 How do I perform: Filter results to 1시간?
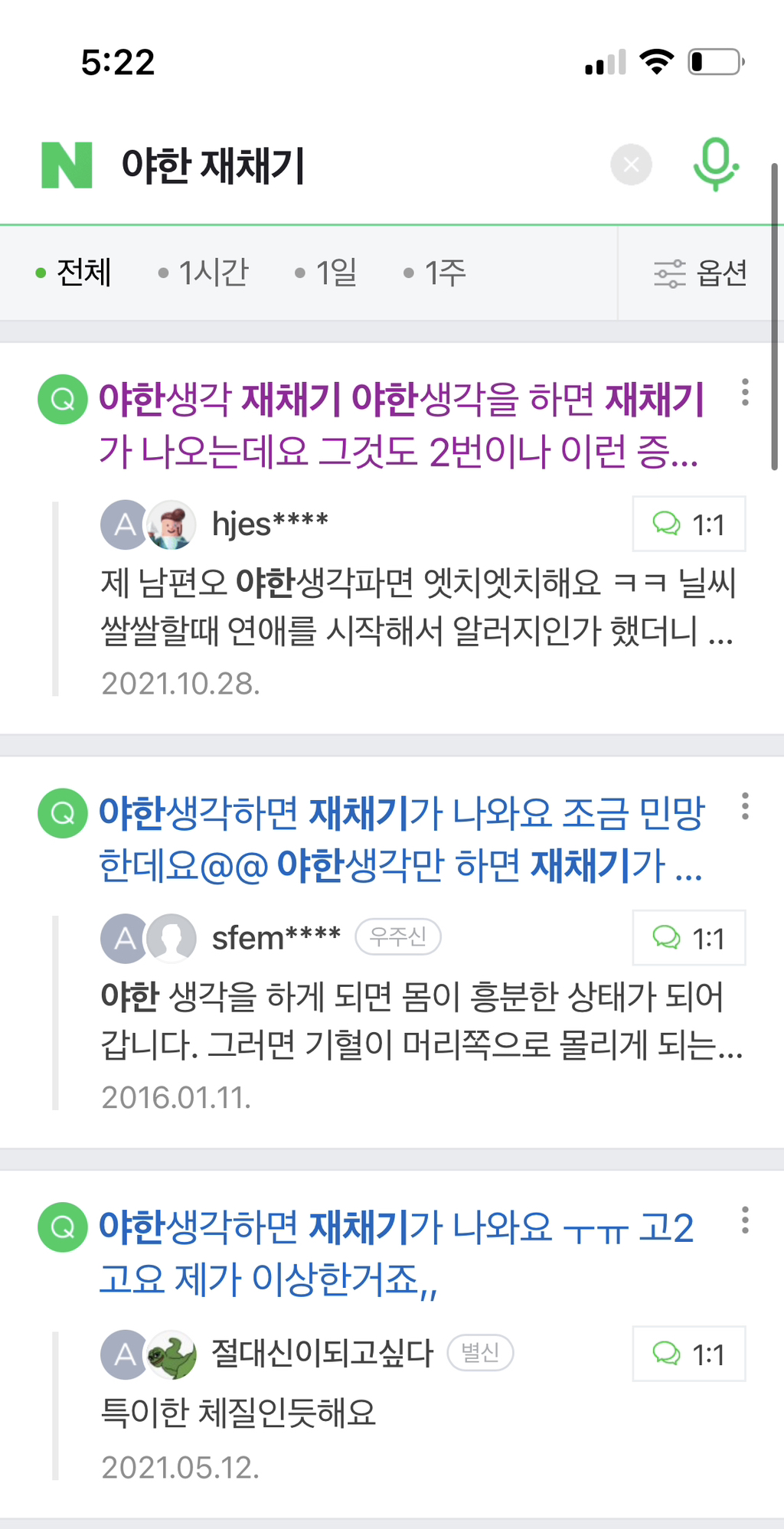(x=204, y=273)
